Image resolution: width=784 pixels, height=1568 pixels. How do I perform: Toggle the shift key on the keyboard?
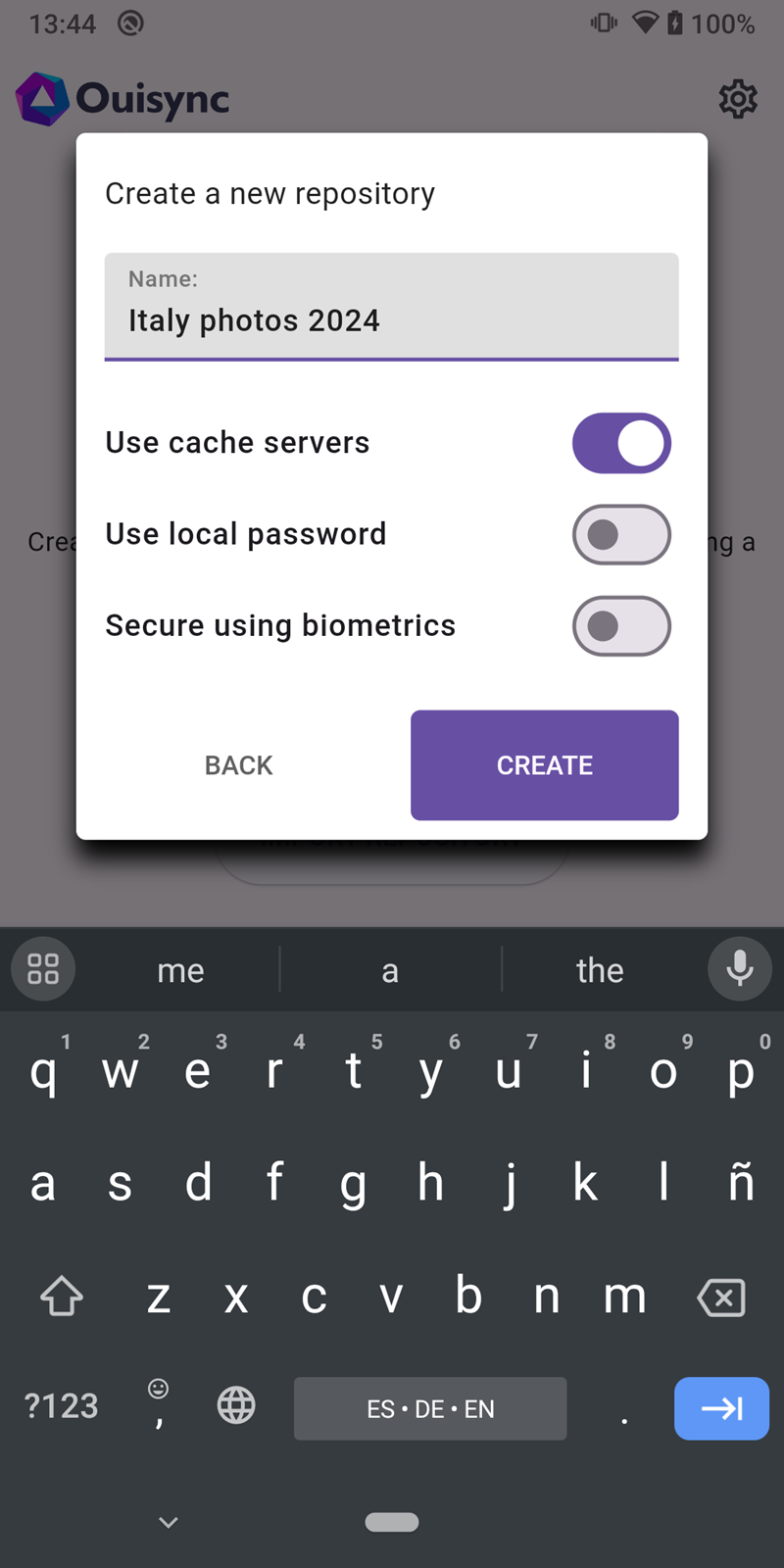pyautogui.click(x=61, y=1297)
